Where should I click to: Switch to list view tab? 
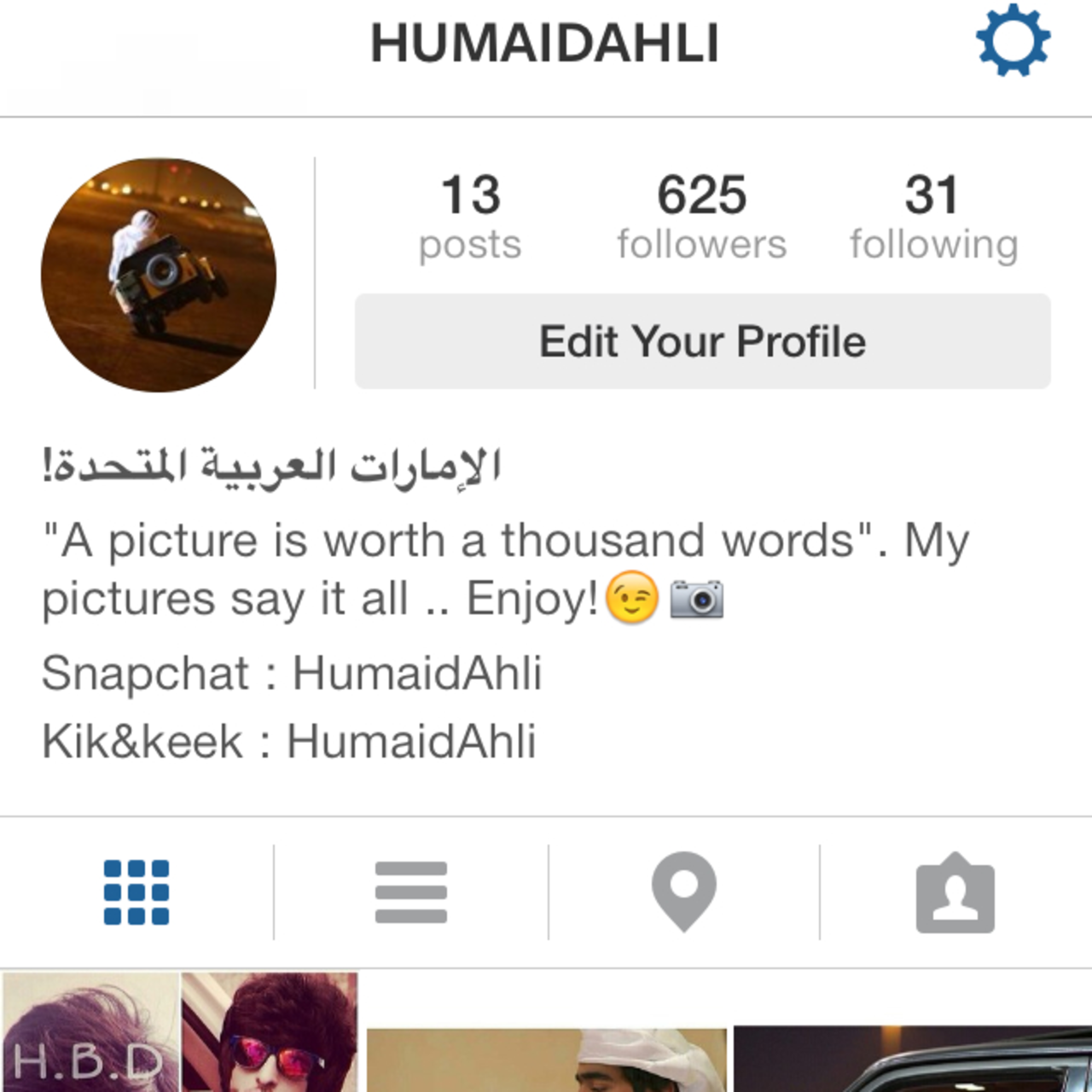410,892
